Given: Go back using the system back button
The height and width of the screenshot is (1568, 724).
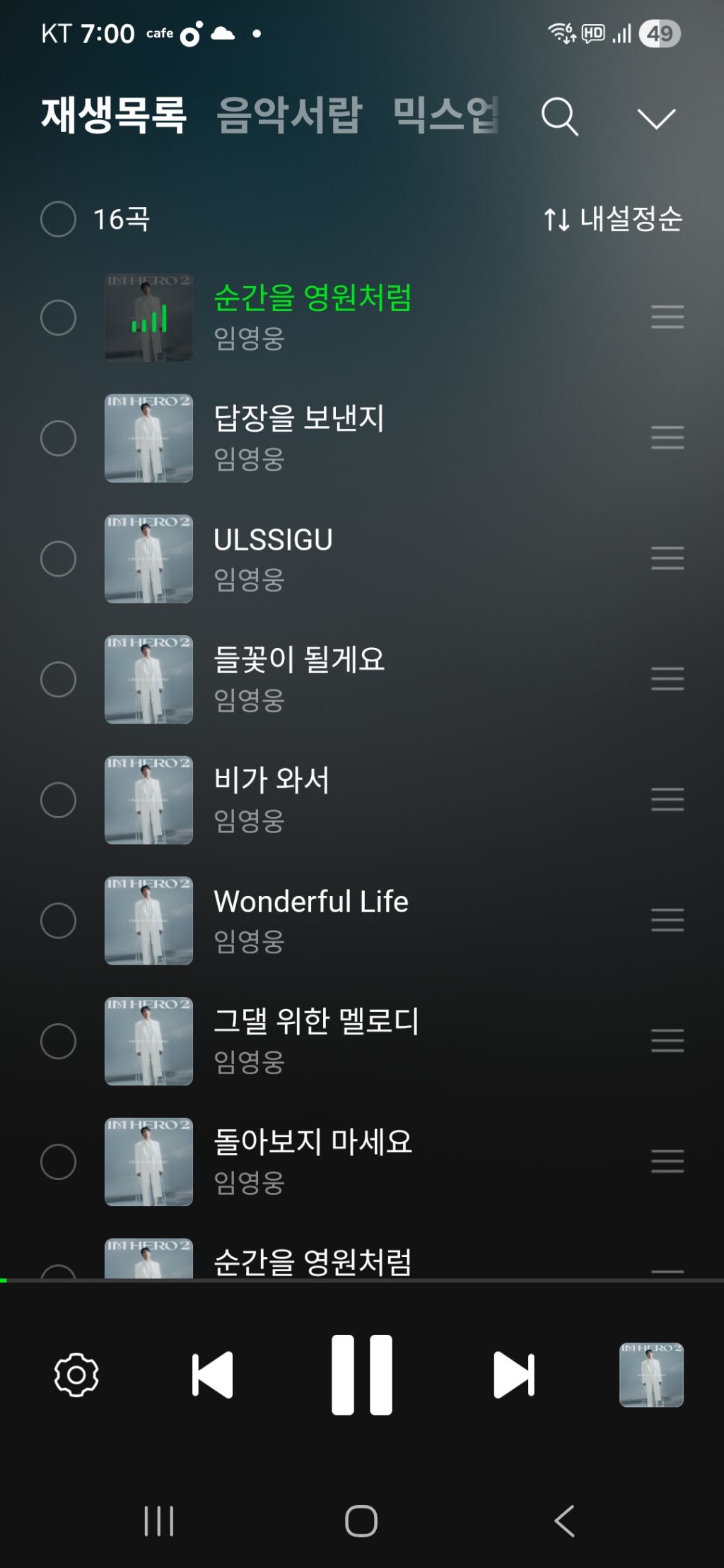Looking at the screenshot, I should pos(564,1521).
